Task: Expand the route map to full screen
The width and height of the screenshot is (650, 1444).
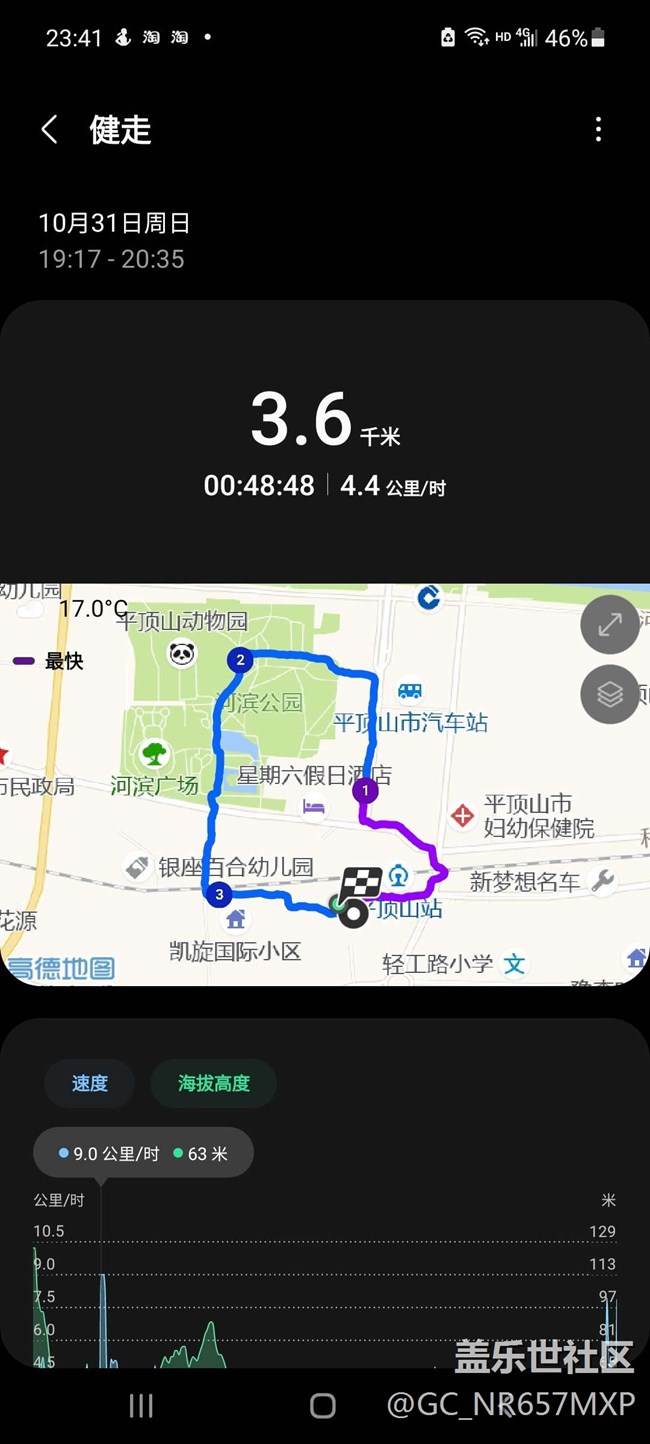Action: pos(609,624)
